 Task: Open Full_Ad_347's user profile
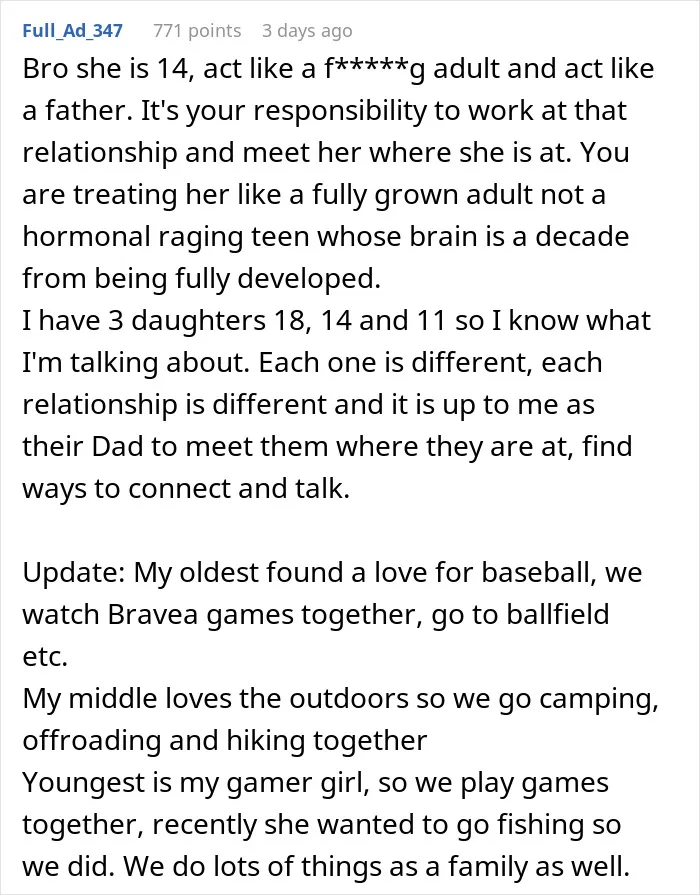click(73, 30)
